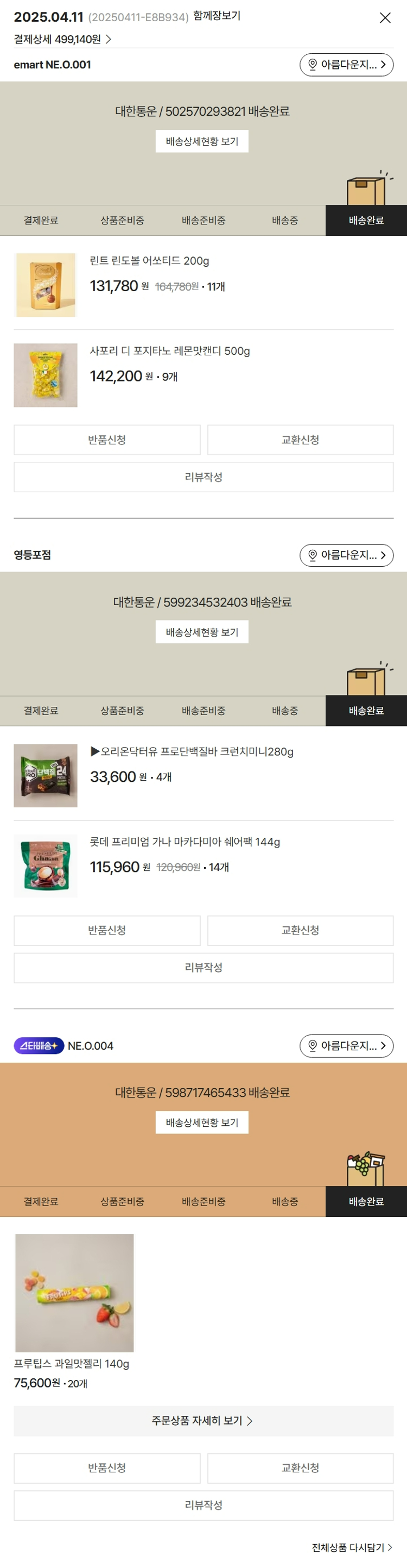Write 리뷰작성 for 영등포점 items

click(203, 967)
